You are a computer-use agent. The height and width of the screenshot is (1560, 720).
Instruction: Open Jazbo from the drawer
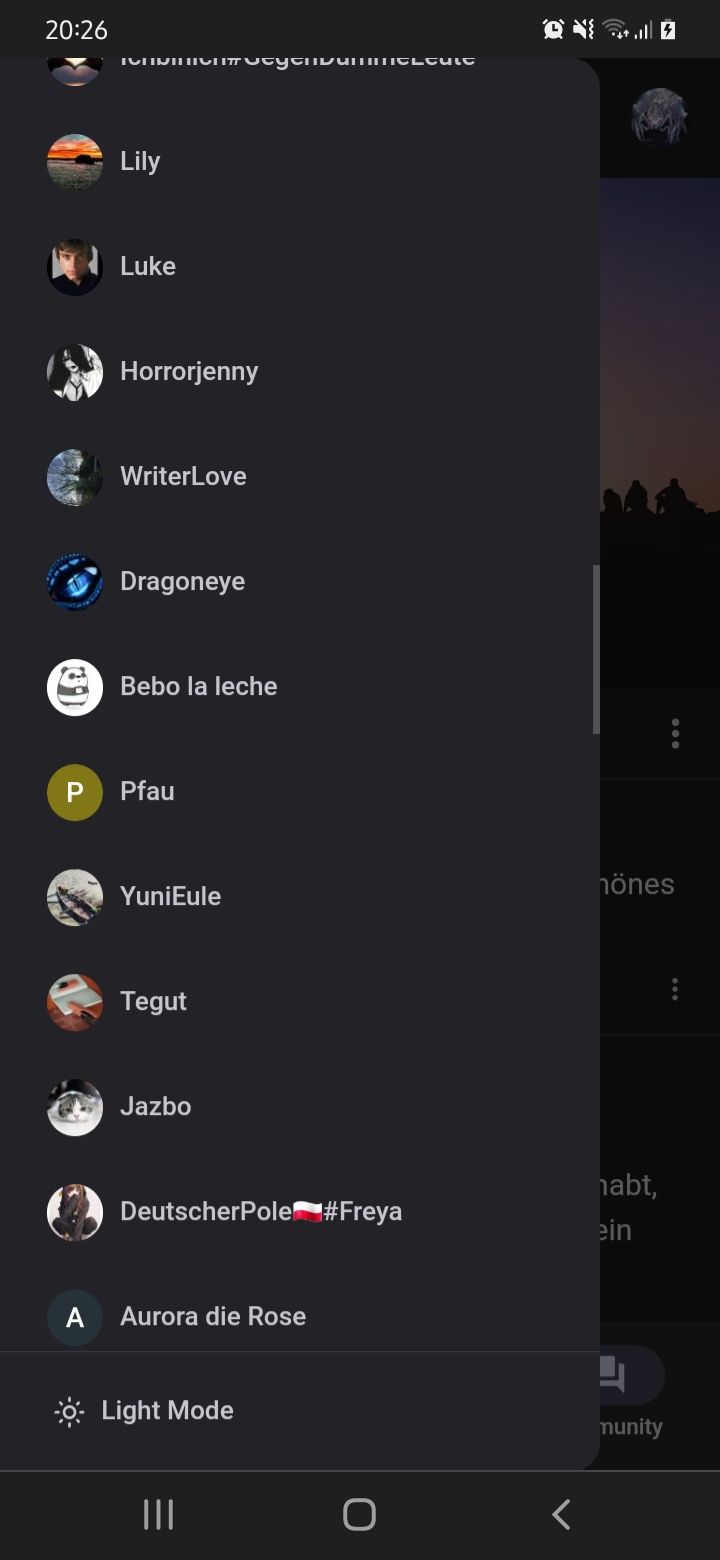[x=155, y=1107]
